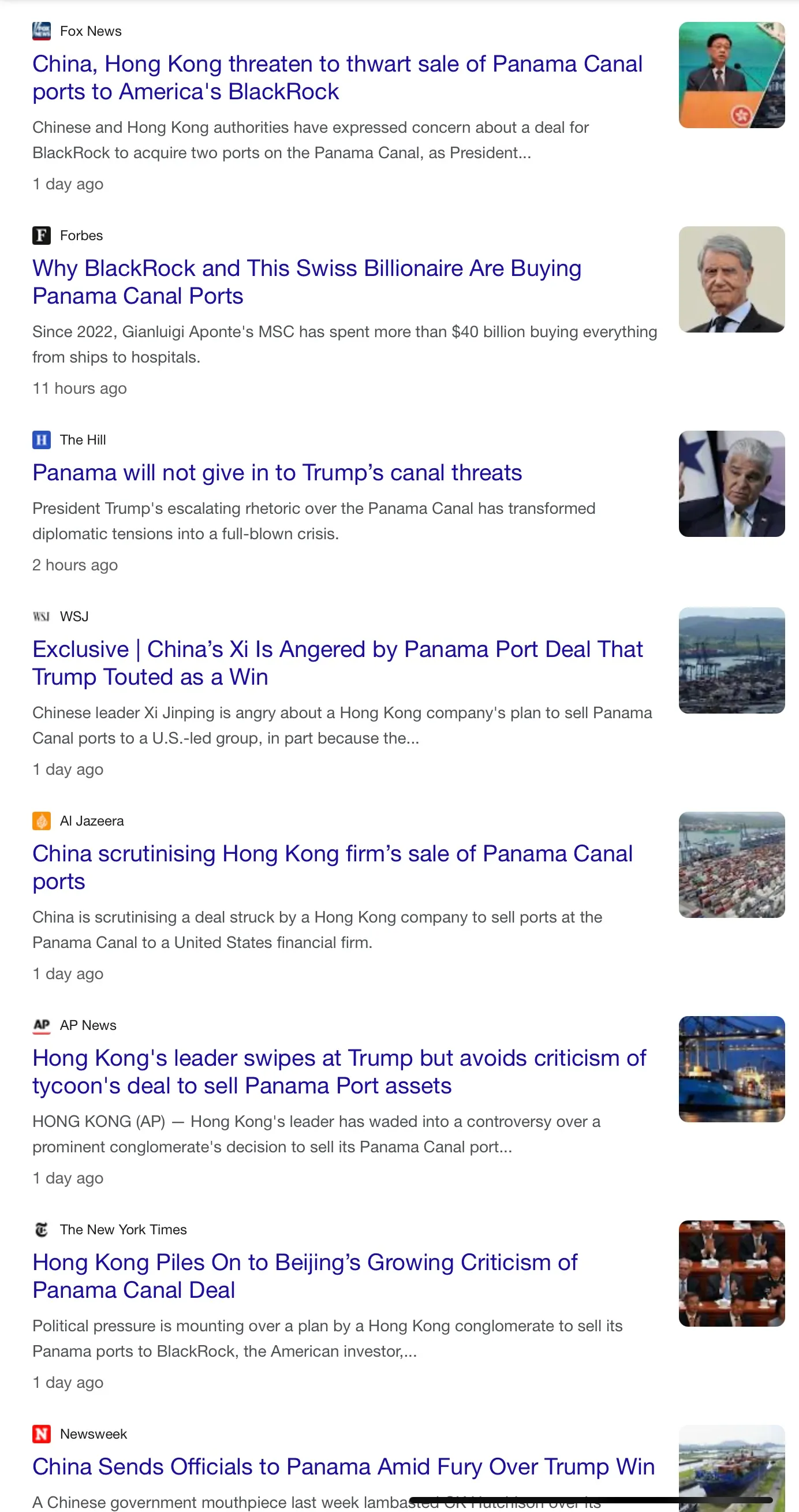This screenshot has height=1512, width=799.
Task: Open 'Panama will not give in to Trump's canal threats'
Action: point(277,472)
